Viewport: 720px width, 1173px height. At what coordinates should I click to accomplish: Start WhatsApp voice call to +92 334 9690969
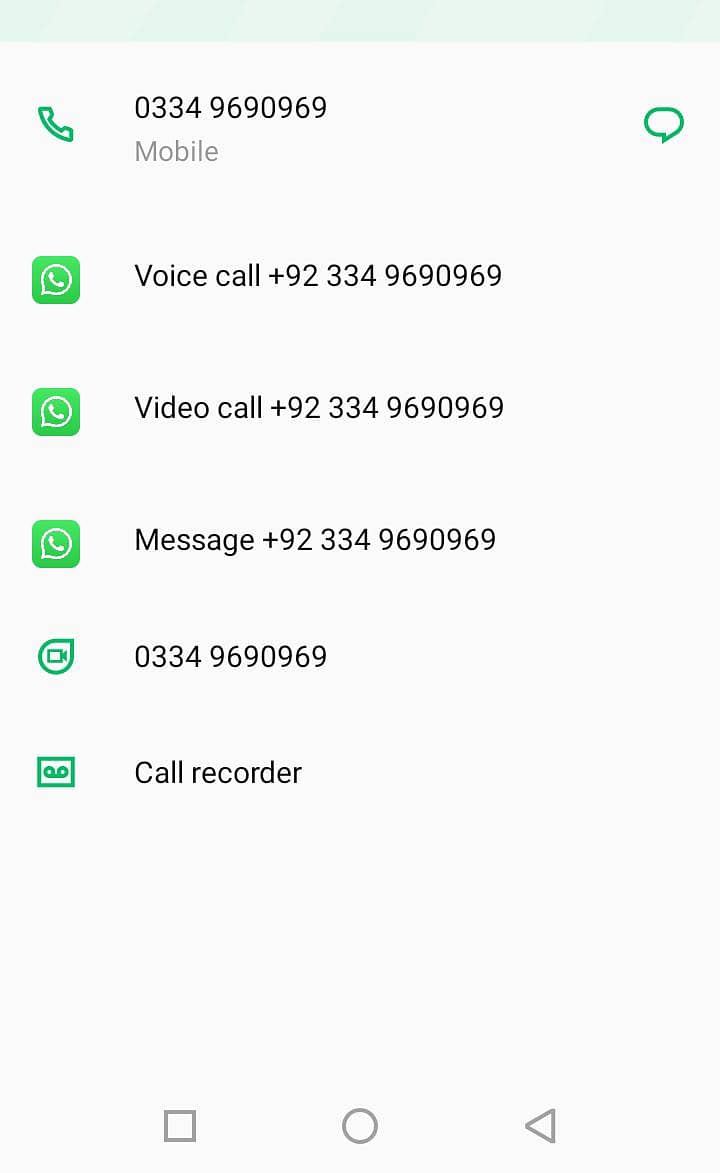(317, 276)
